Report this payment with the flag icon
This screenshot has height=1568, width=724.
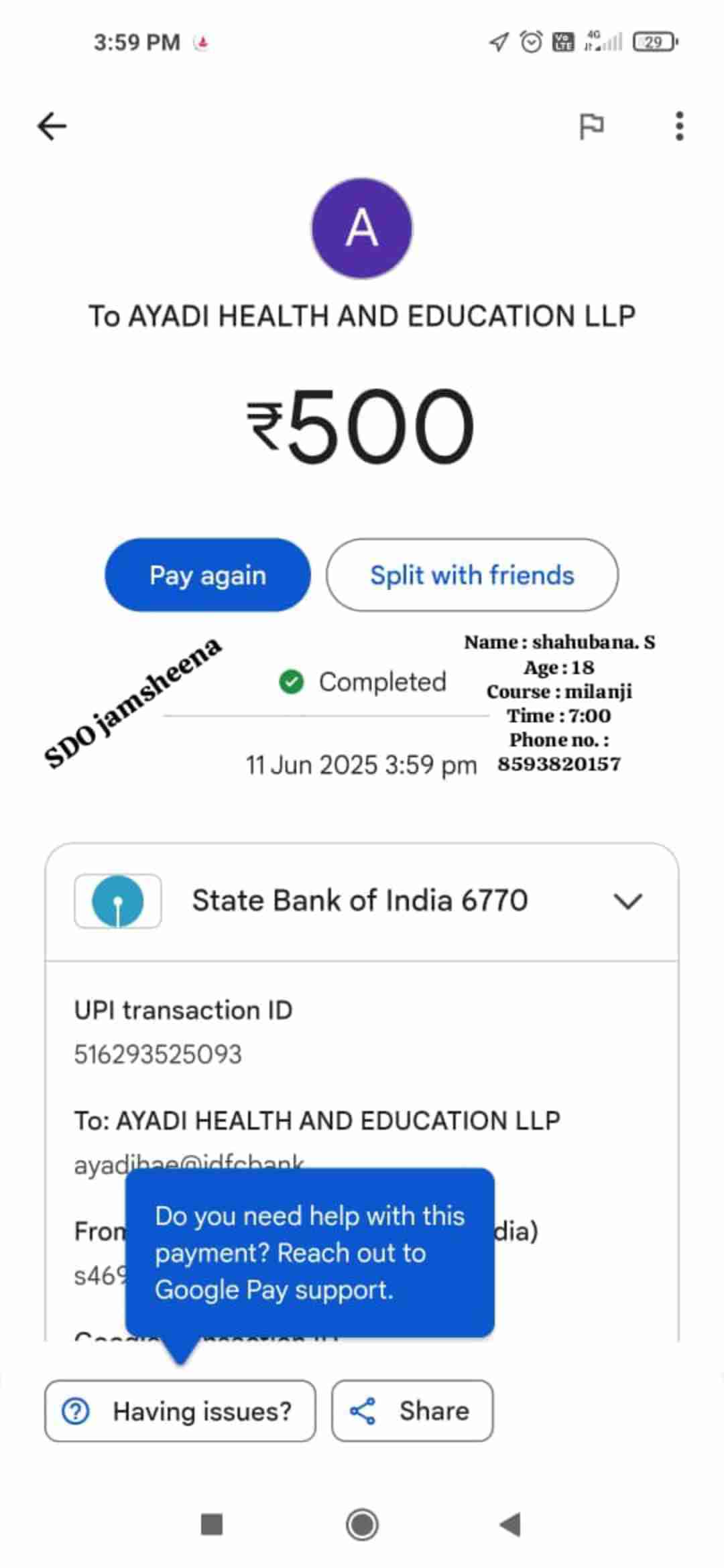pos(591,126)
